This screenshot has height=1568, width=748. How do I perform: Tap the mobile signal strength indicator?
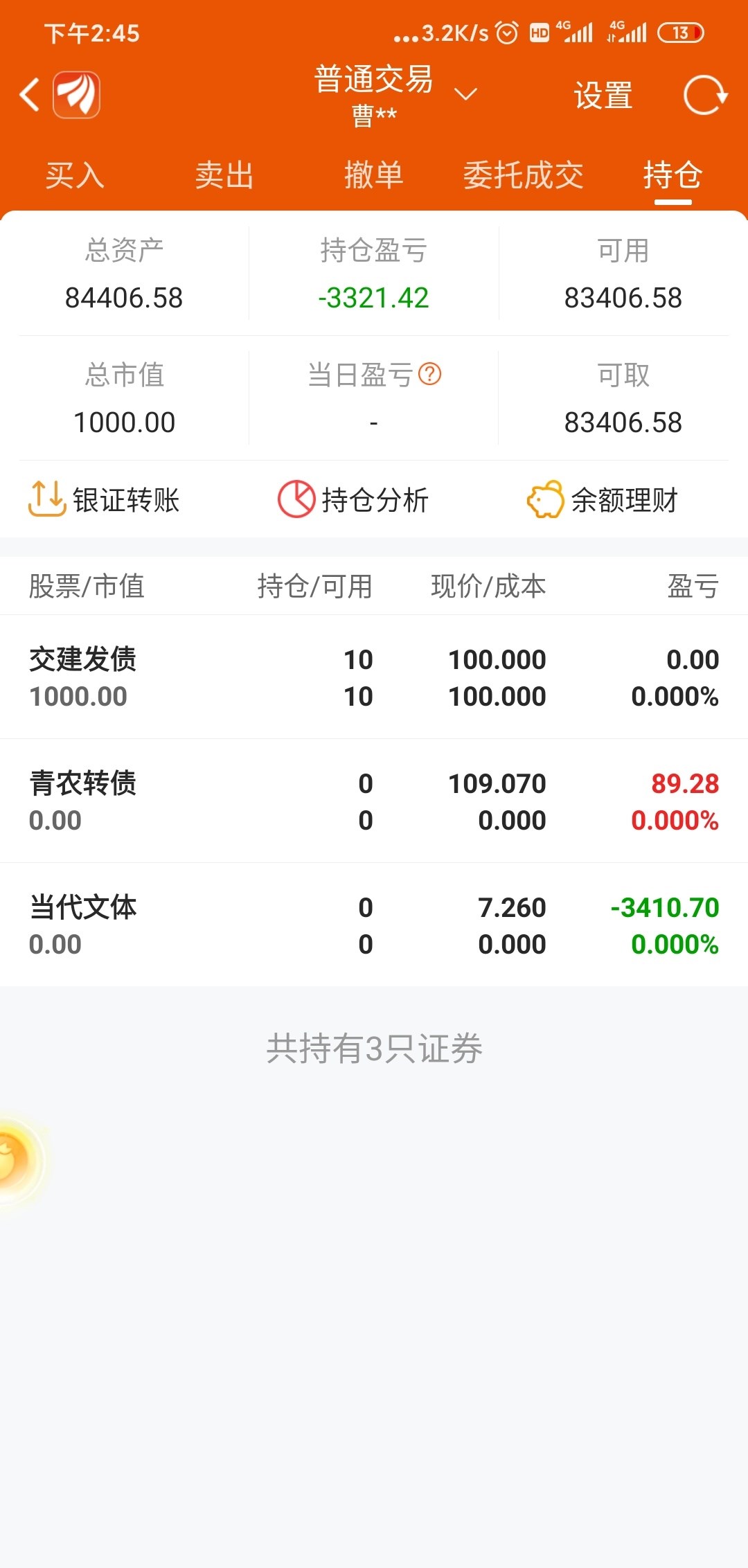tap(578, 31)
